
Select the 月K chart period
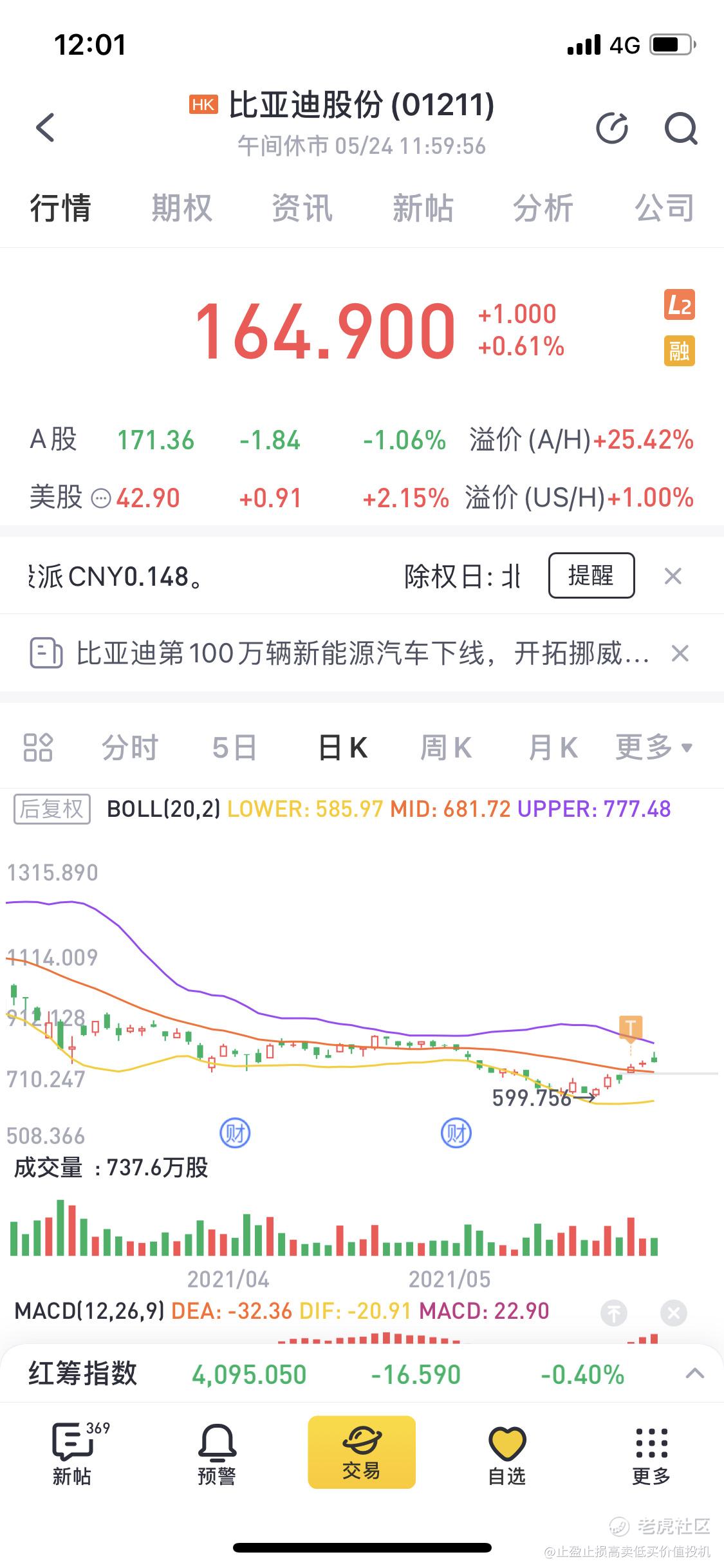[x=553, y=748]
